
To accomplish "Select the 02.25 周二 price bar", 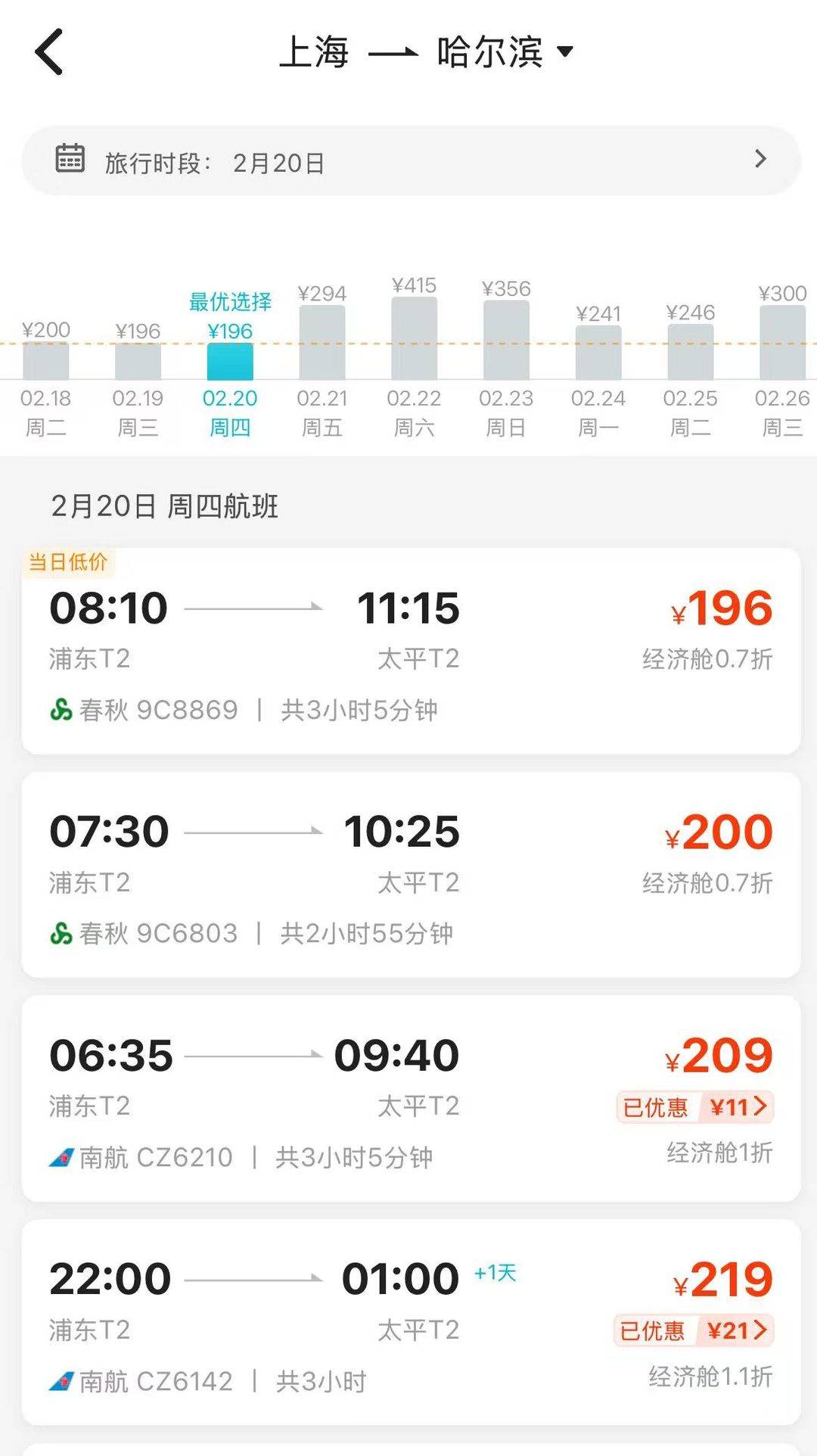I will tap(690, 353).
